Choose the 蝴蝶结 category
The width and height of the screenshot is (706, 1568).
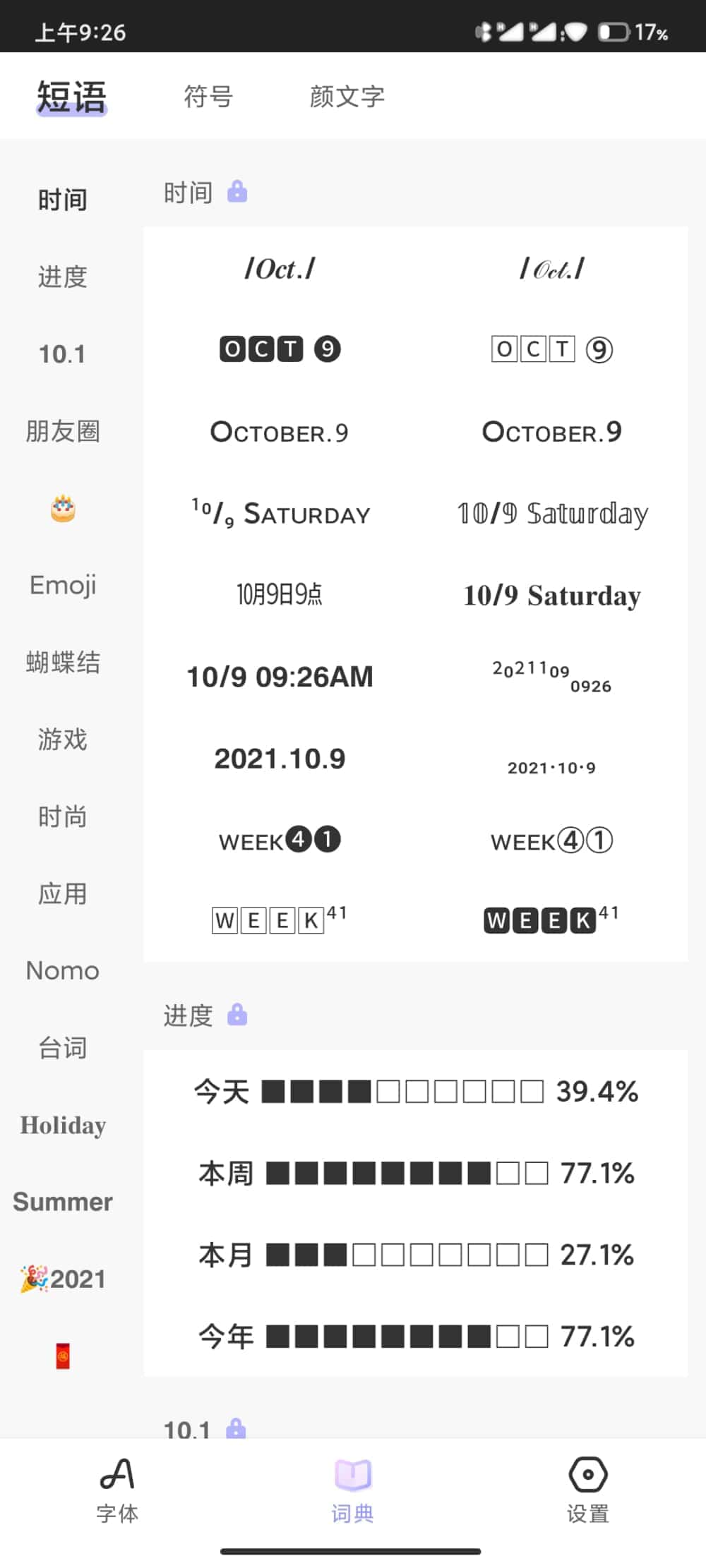point(63,663)
